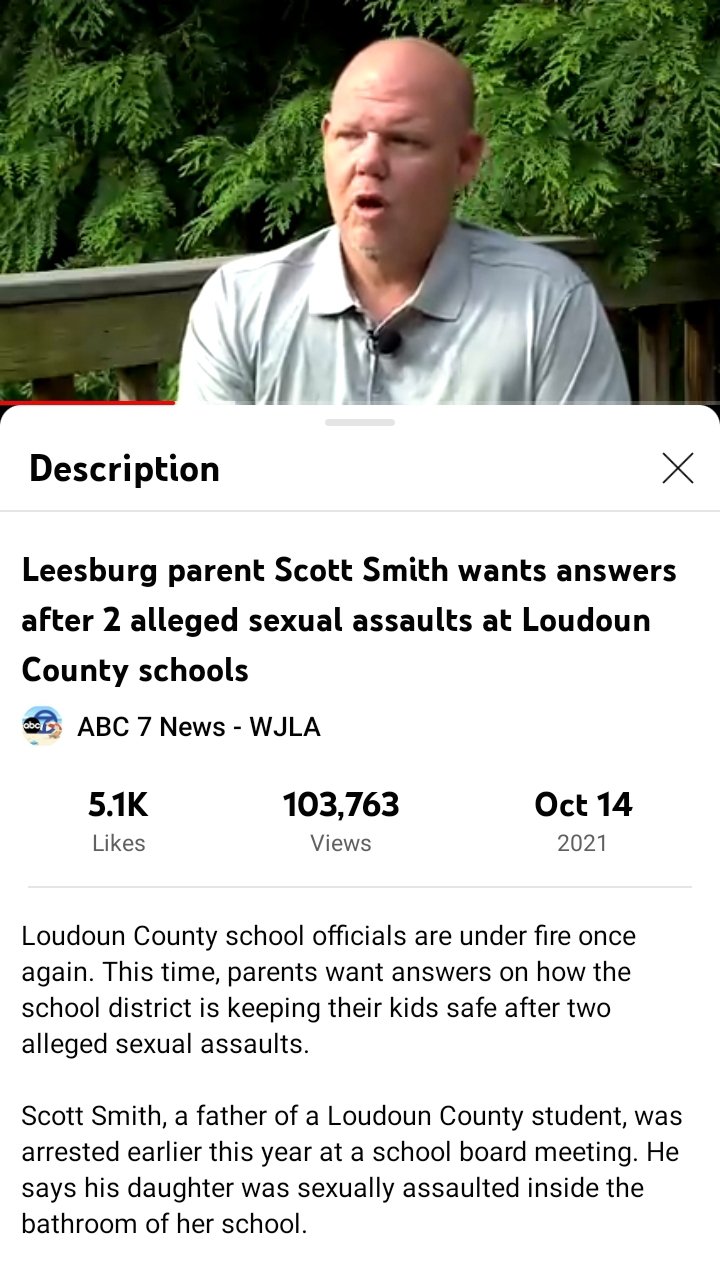The width and height of the screenshot is (720, 1268).
Task: Tap the description sheet drag handle
Action: tap(360, 422)
